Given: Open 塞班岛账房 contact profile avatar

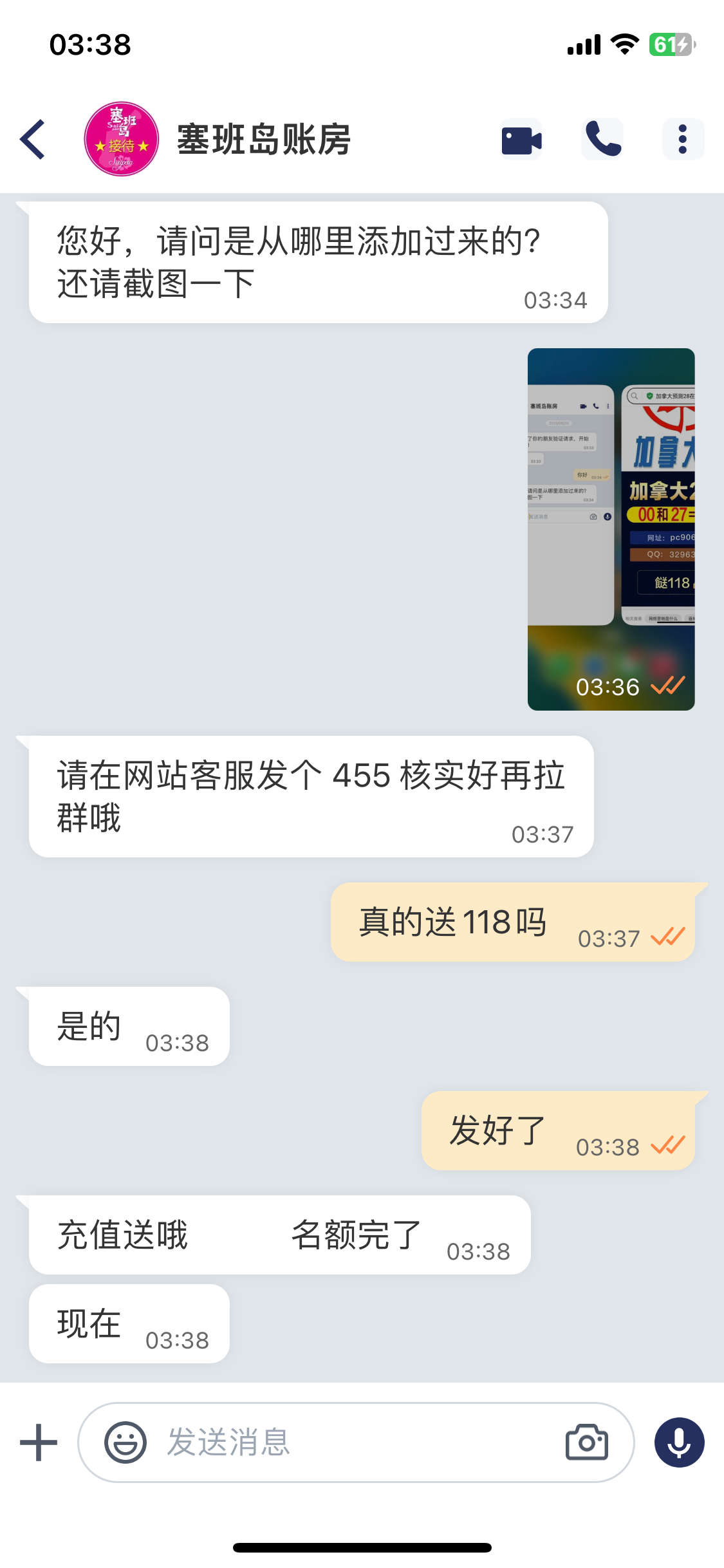Looking at the screenshot, I should (x=122, y=139).
